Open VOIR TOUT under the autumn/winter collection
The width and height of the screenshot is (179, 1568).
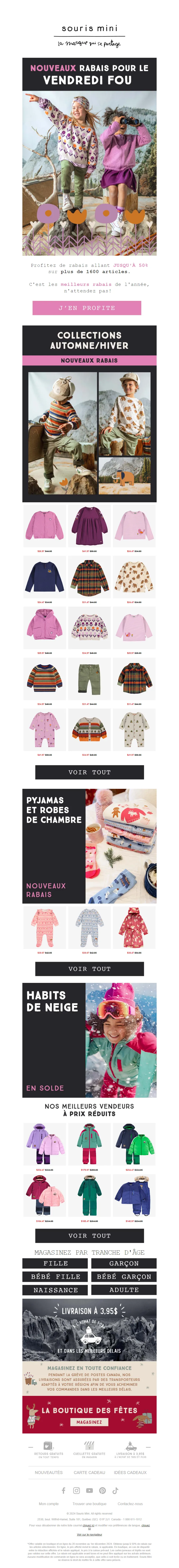[89, 772]
